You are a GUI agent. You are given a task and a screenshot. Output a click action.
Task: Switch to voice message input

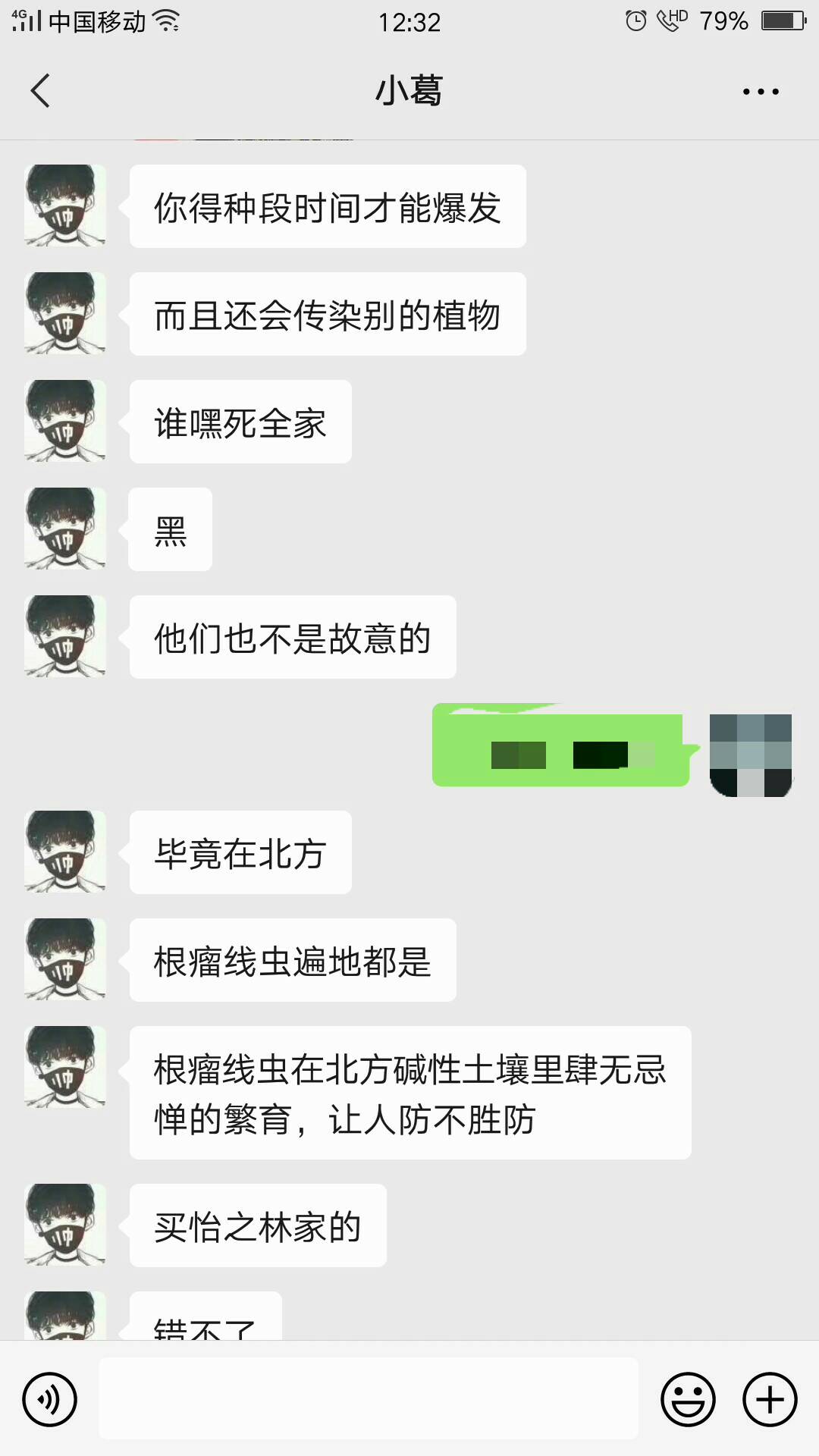pyautogui.click(x=50, y=1399)
